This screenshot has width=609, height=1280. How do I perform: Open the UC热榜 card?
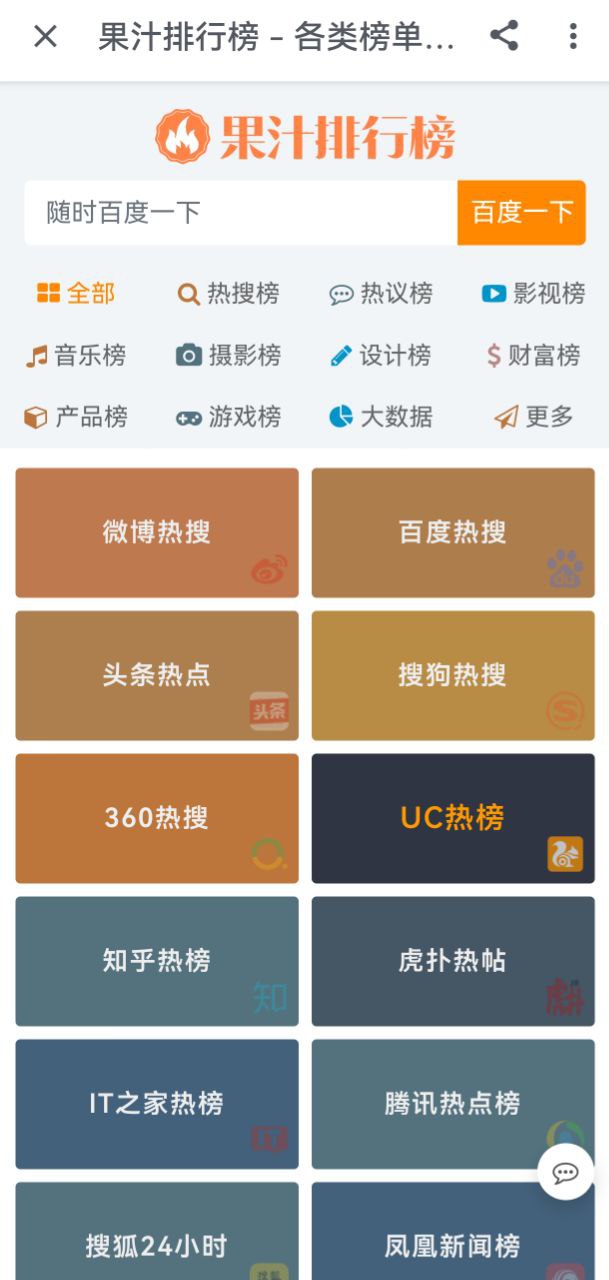tap(453, 818)
